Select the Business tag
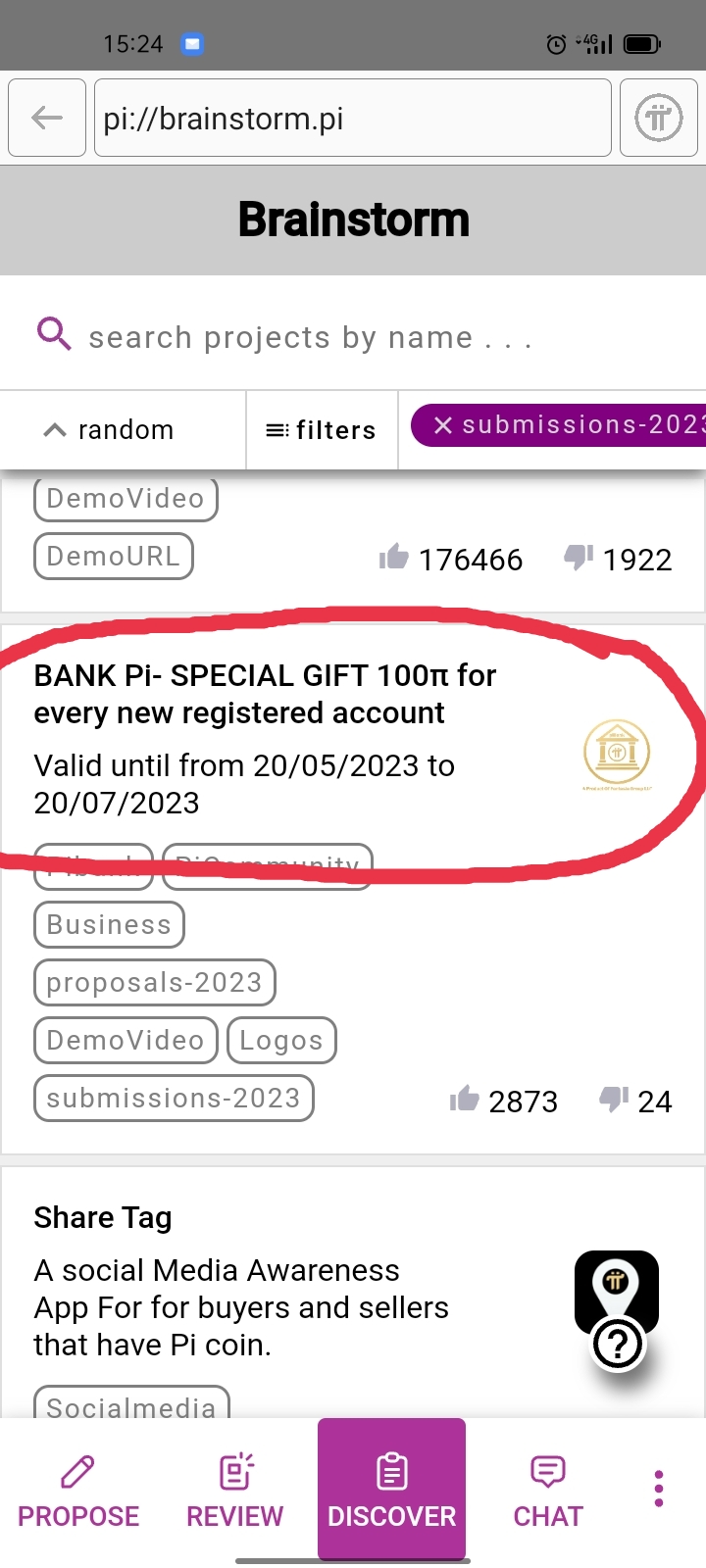This screenshot has width=706, height=1568. (x=109, y=925)
